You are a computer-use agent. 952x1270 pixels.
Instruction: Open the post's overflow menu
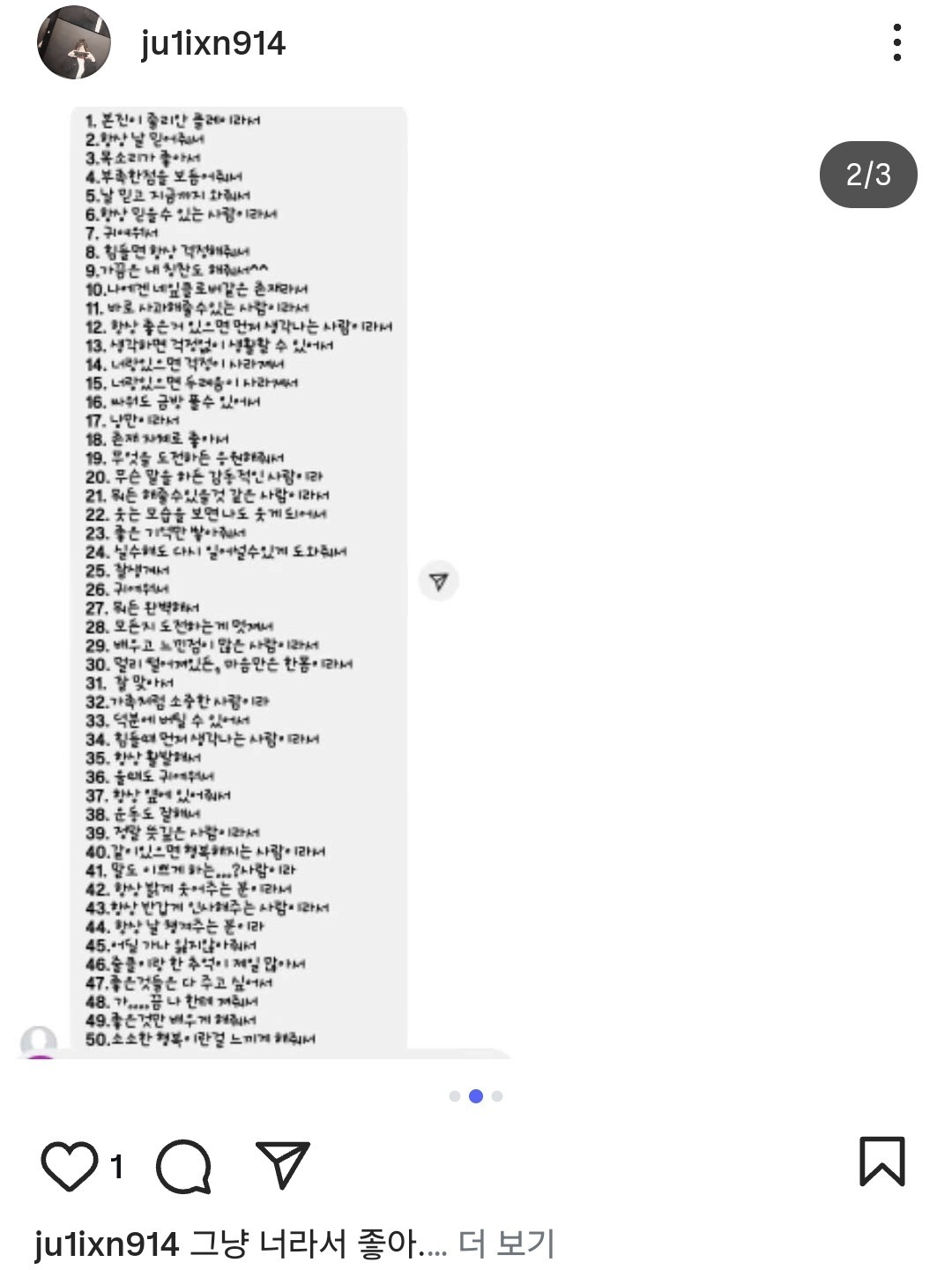click(896, 42)
